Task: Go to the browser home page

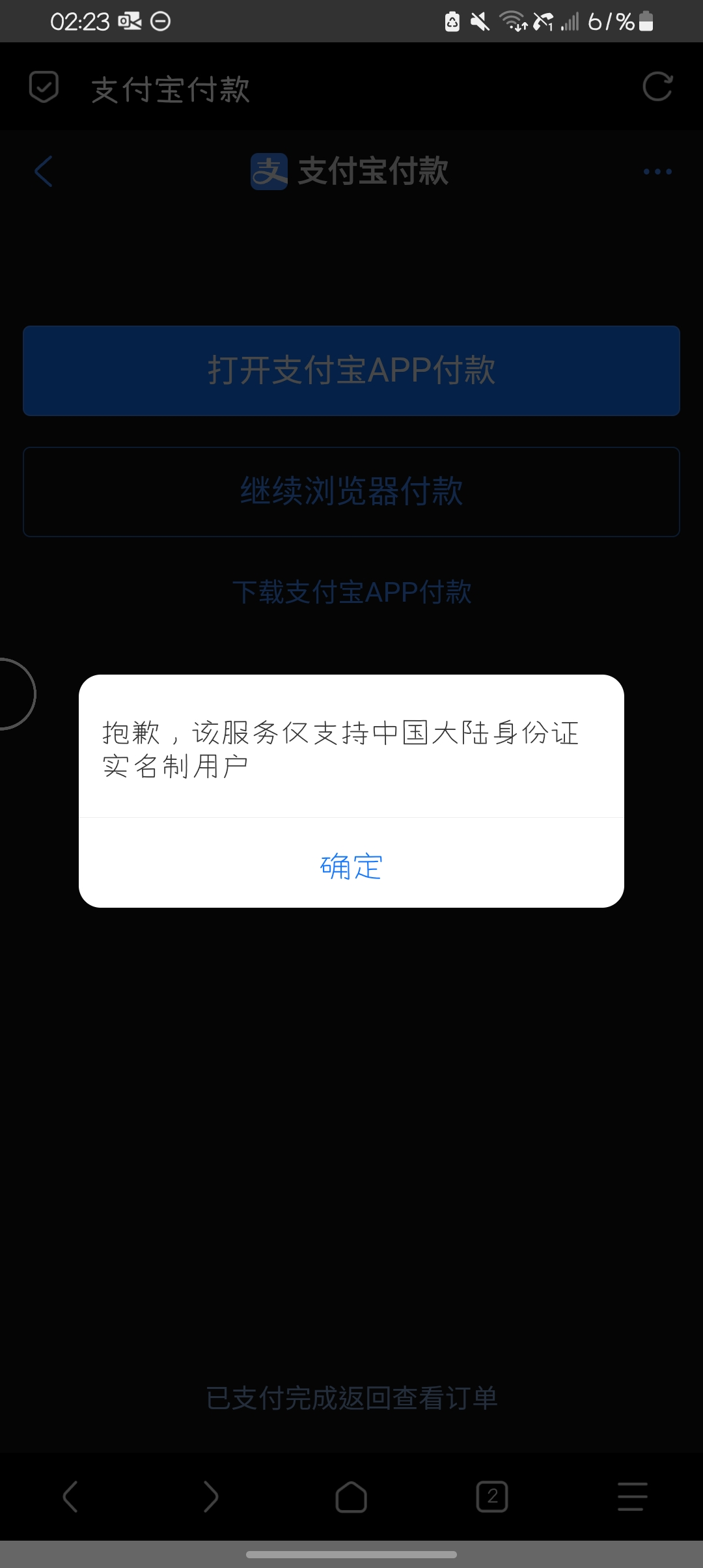Action: point(351,1496)
